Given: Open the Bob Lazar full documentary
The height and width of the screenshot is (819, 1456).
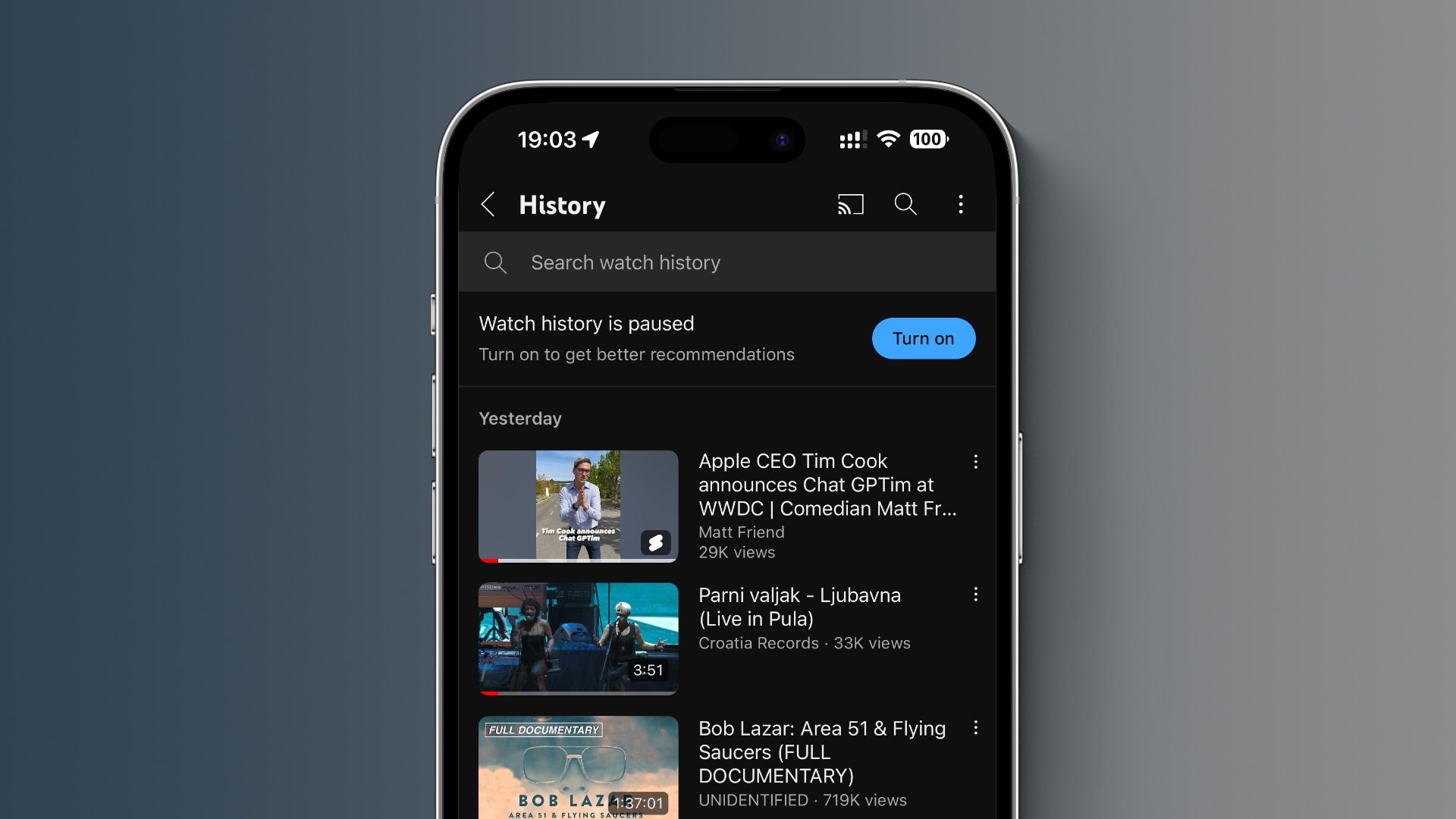Looking at the screenshot, I should point(578,767).
